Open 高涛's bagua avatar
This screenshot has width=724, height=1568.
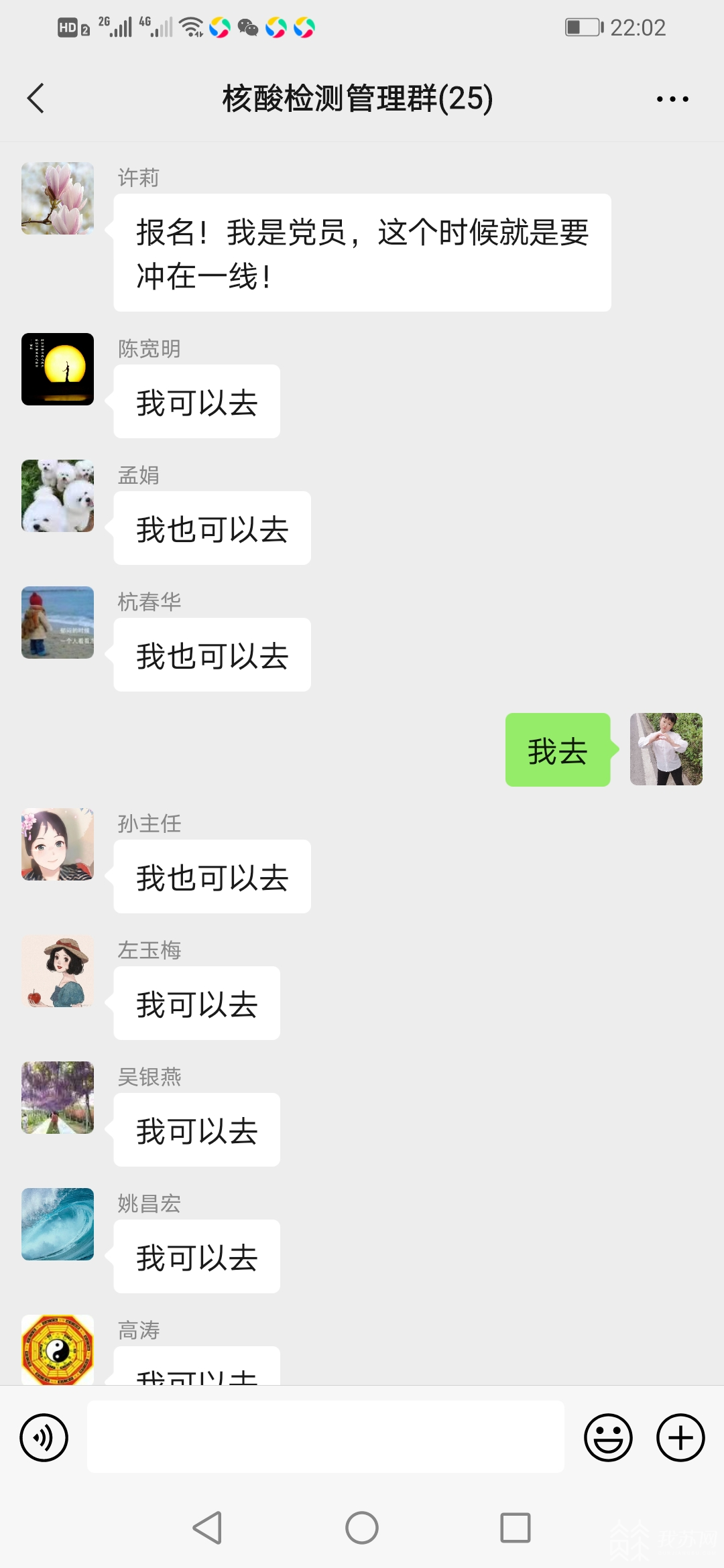pos(58,1348)
